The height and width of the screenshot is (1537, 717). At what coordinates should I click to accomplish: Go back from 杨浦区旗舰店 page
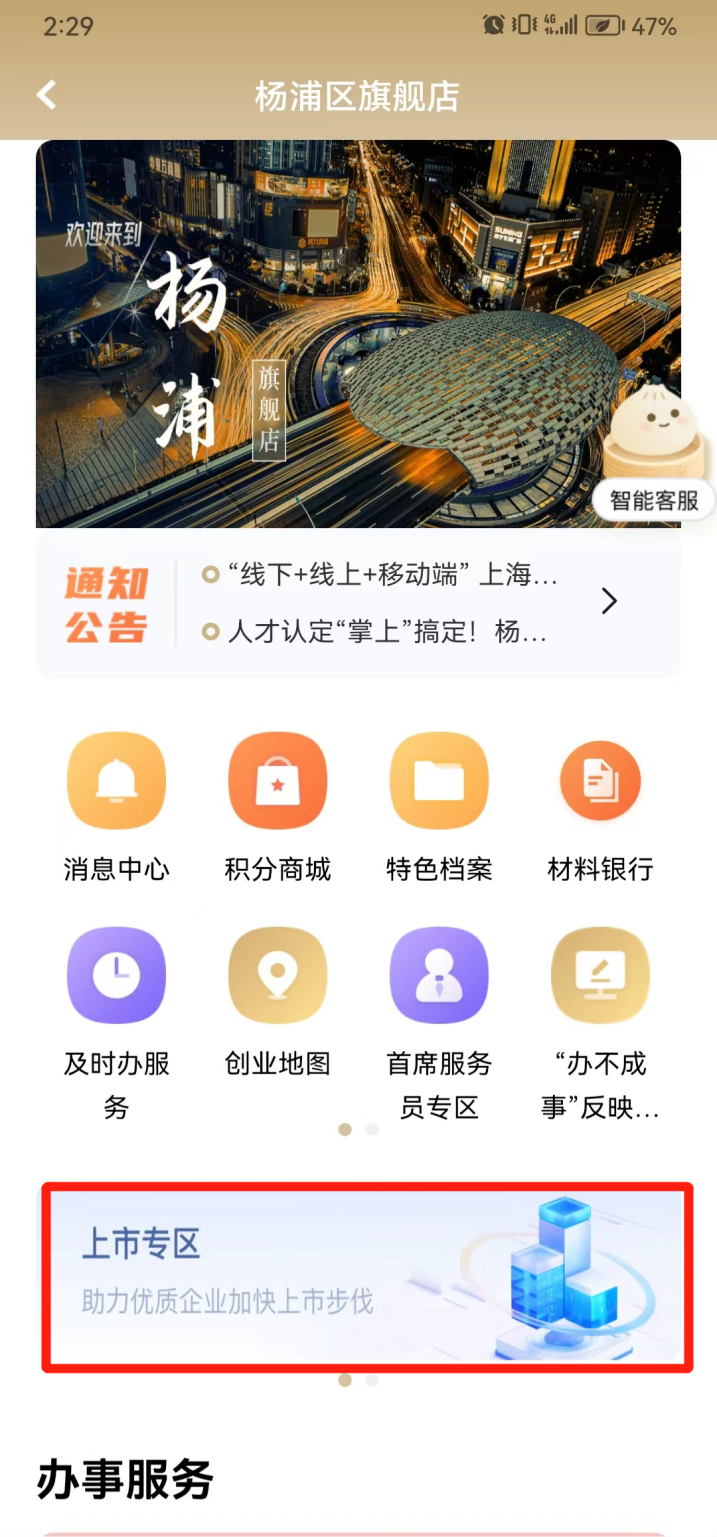tap(46, 96)
